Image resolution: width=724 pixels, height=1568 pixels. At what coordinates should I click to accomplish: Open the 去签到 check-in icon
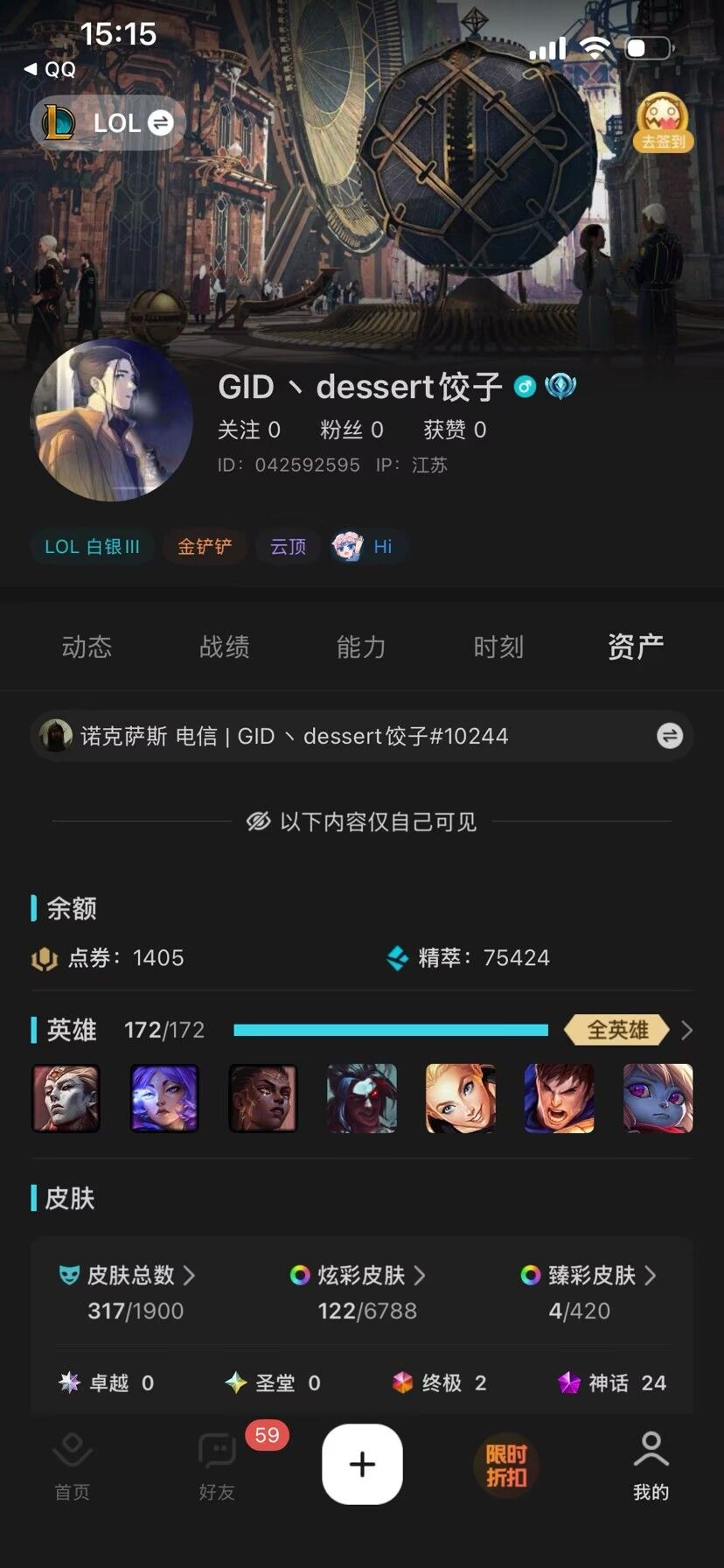point(663,123)
